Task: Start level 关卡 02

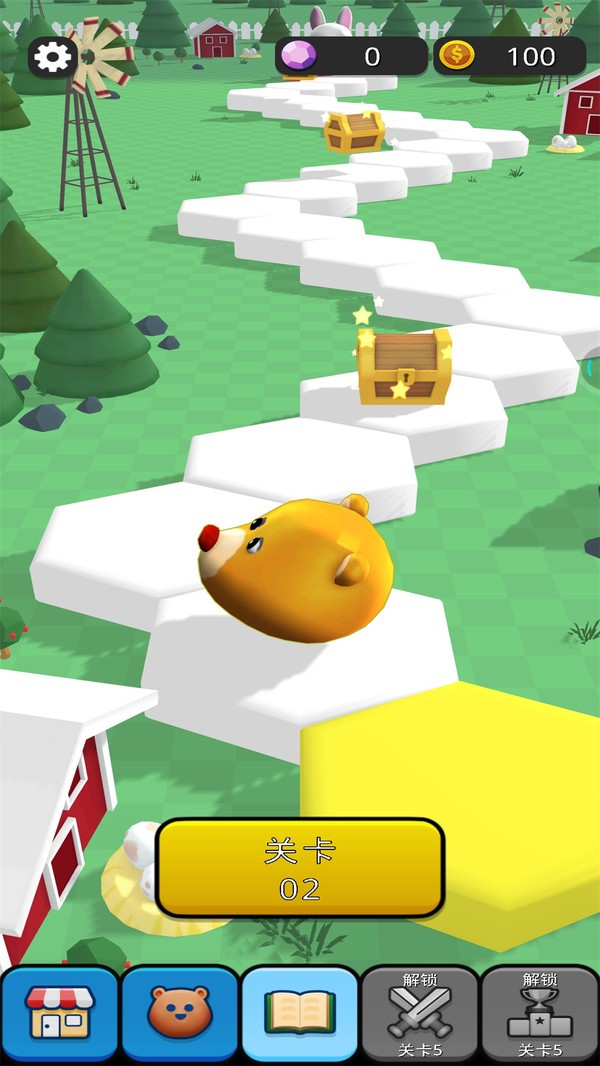Action: click(x=300, y=868)
